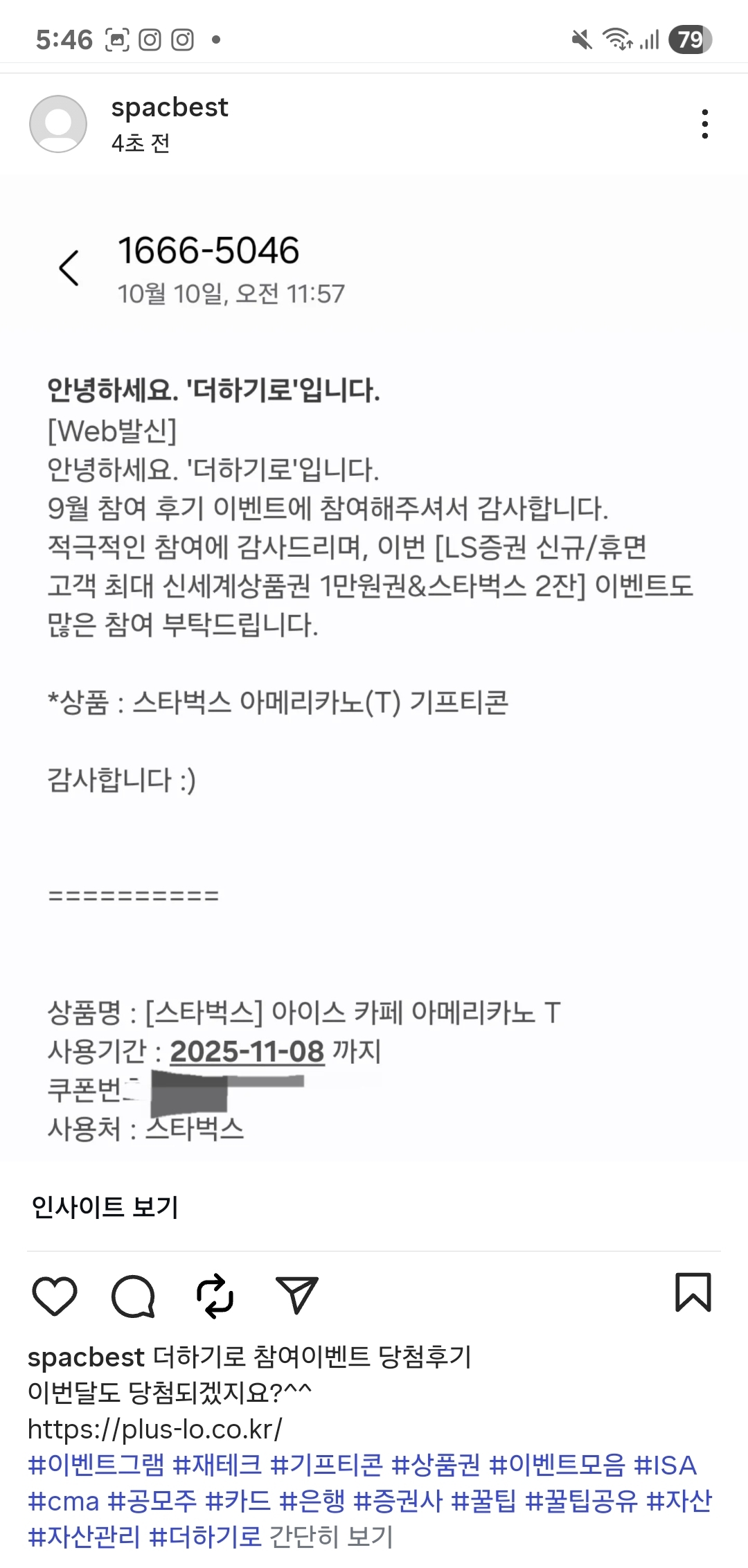Open the #공모주 hashtag
Image resolution: width=748 pixels, height=1568 pixels.
152,1501
